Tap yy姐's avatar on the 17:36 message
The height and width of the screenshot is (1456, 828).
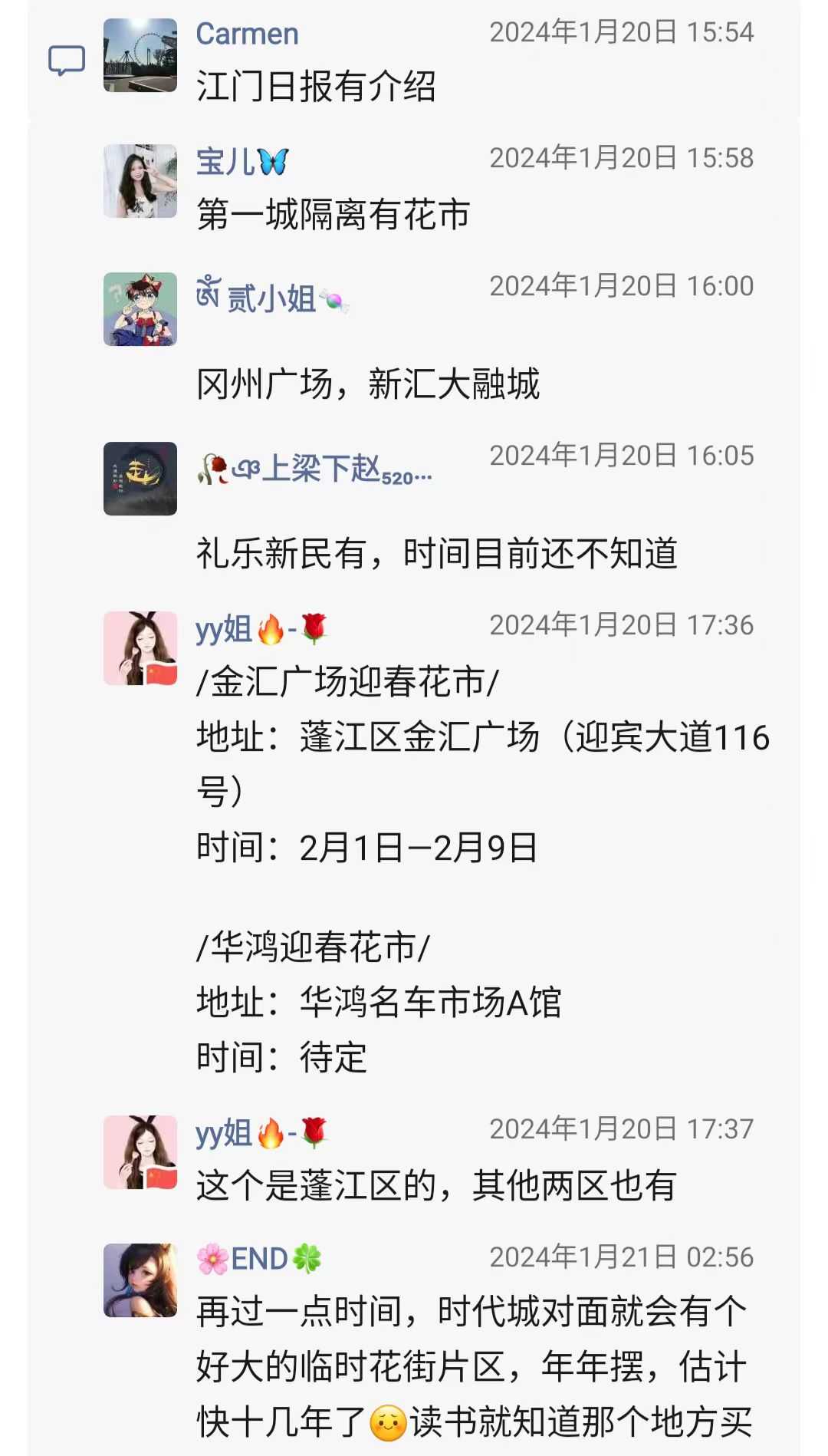coord(140,648)
